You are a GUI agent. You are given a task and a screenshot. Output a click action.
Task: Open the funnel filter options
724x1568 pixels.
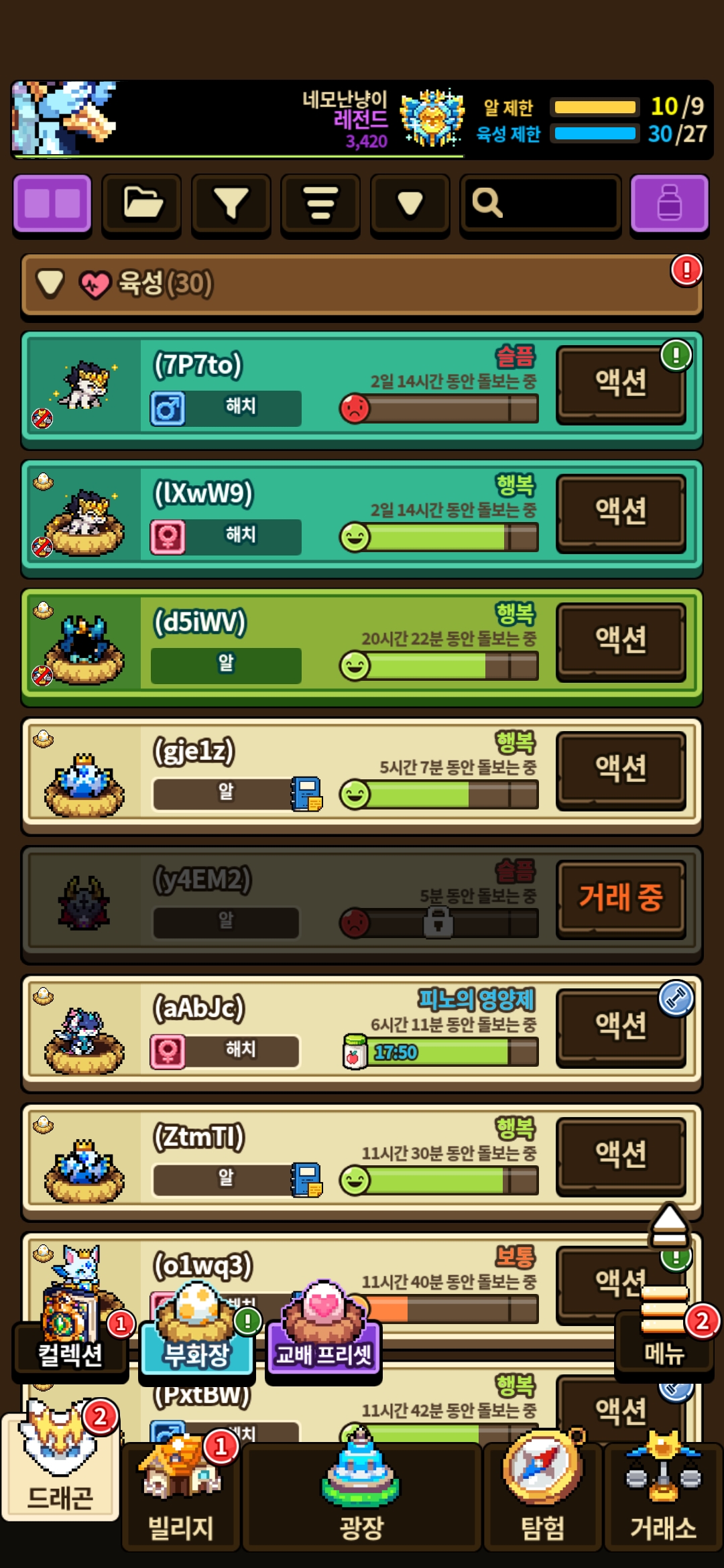(231, 204)
